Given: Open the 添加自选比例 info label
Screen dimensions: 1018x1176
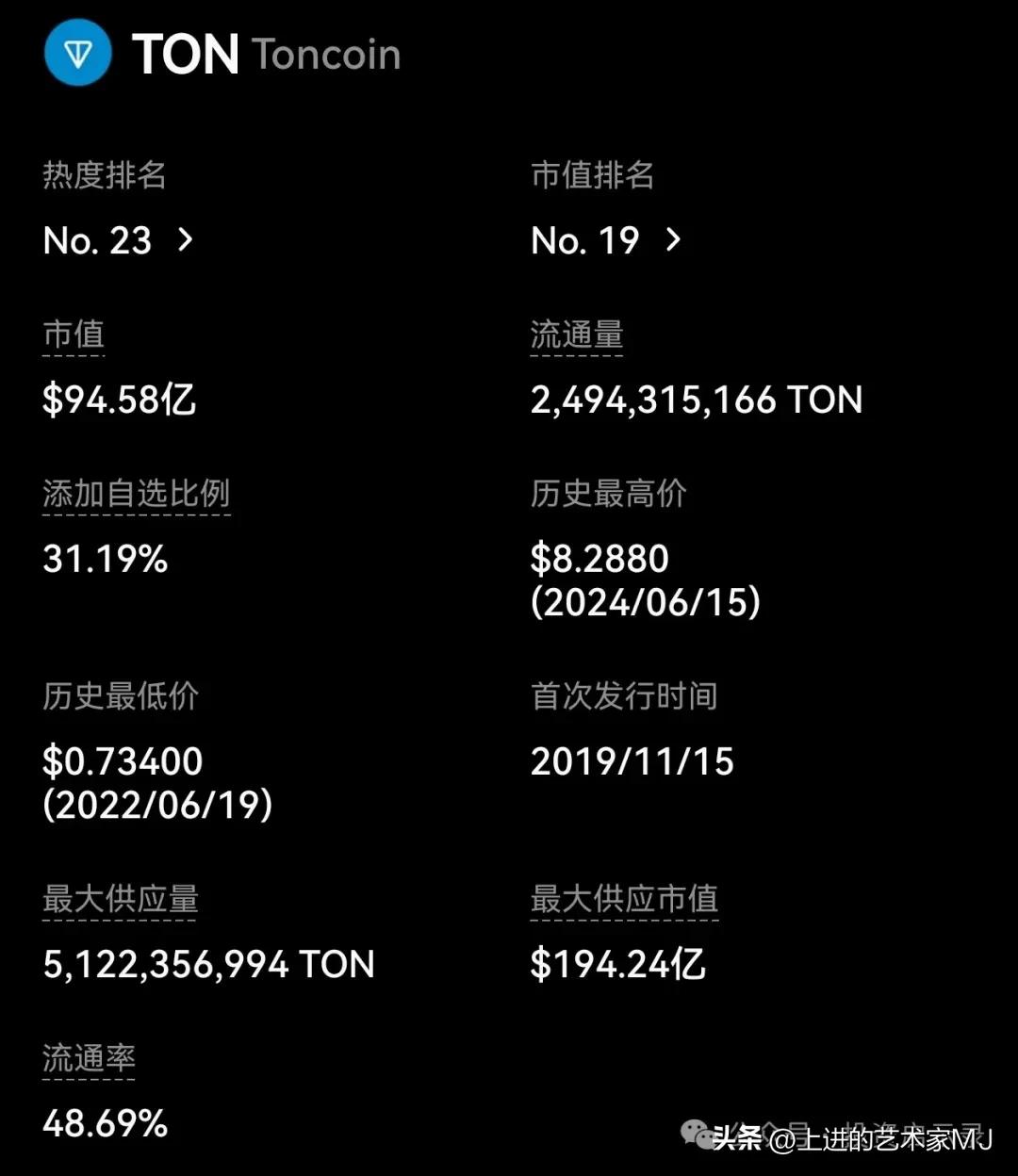Looking at the screenshot, I should 137,494.
